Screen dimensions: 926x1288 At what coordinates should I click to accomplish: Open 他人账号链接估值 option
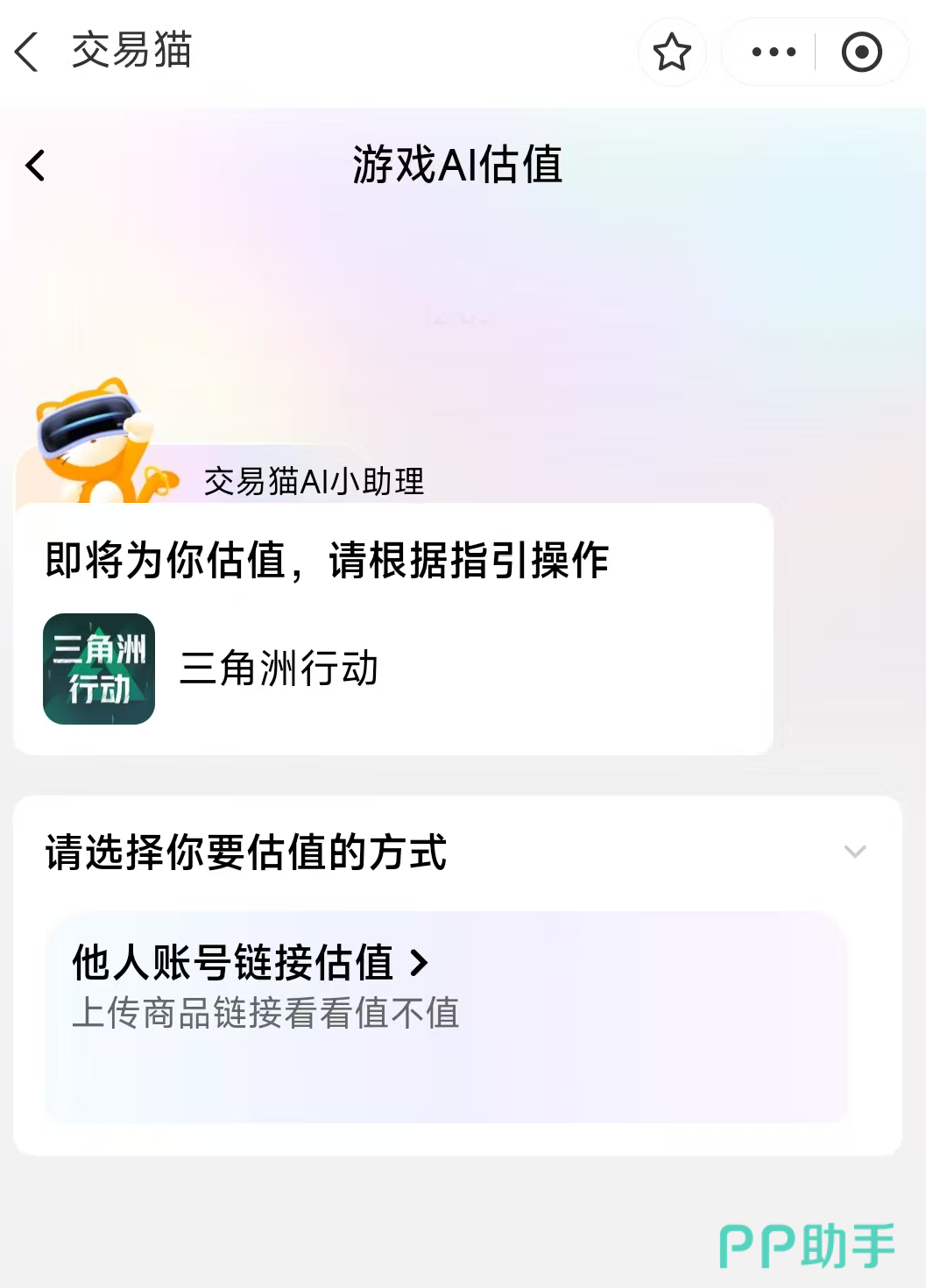click(251, 963)
